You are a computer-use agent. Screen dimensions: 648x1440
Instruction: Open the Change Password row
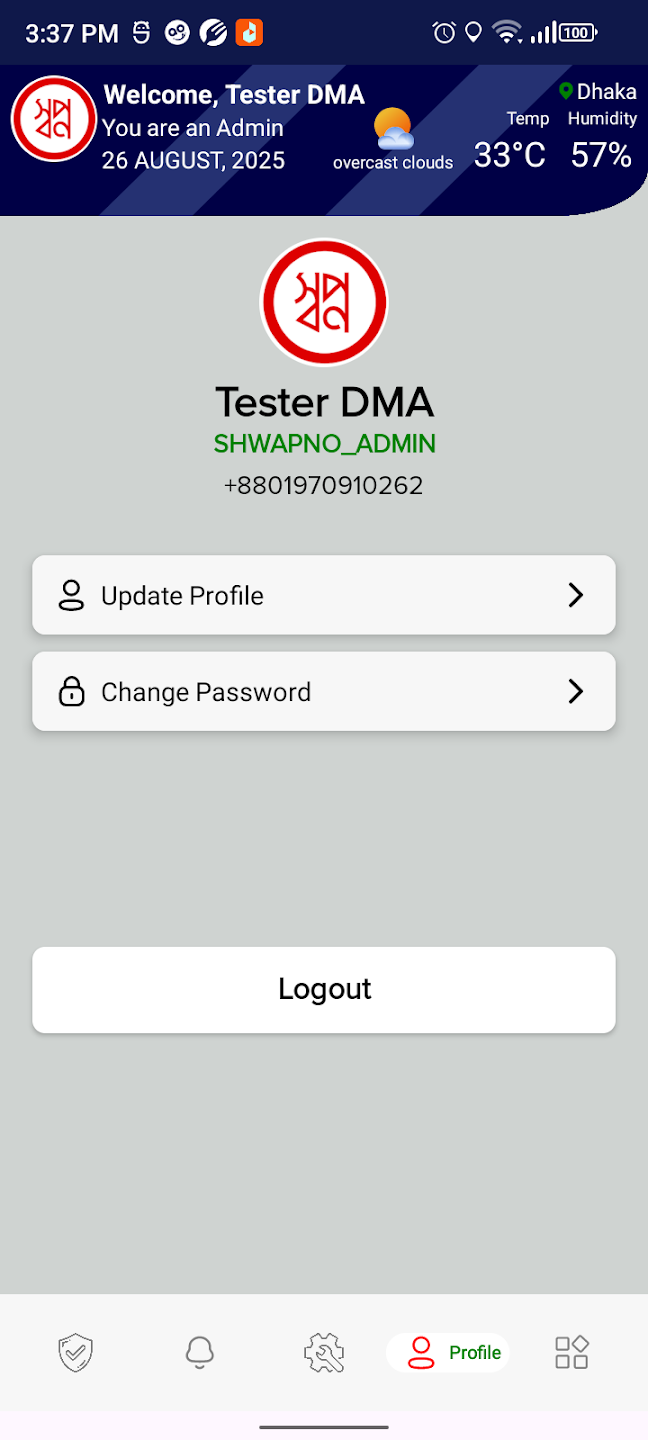point(323,691)
